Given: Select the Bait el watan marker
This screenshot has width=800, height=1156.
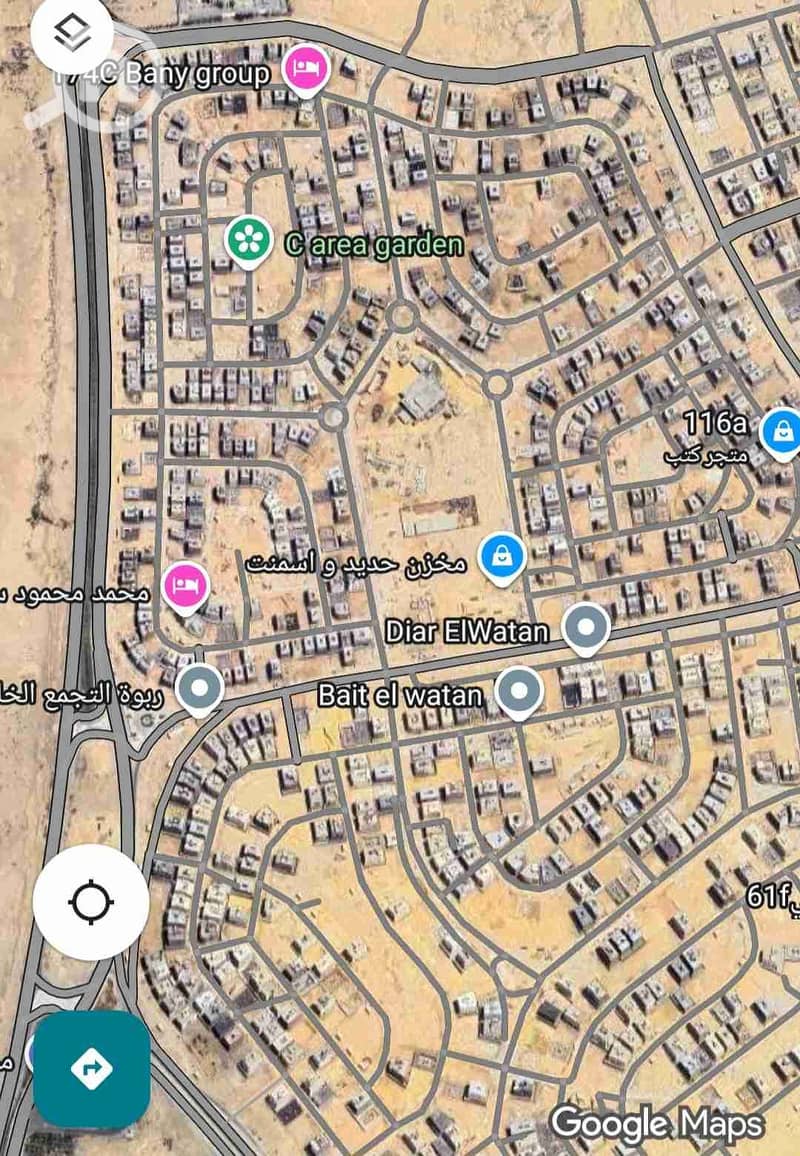Looking at the screenshot, I should click(518, 692).
